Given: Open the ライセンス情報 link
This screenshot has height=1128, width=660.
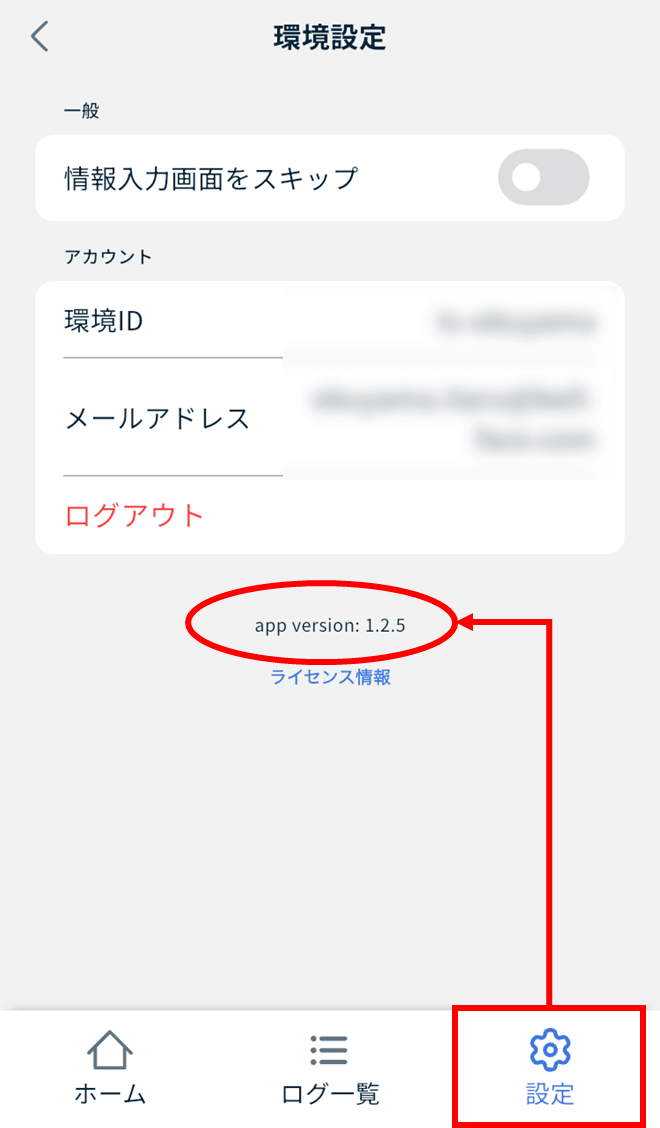Looking at the screenshot, I should click(330, 677).
